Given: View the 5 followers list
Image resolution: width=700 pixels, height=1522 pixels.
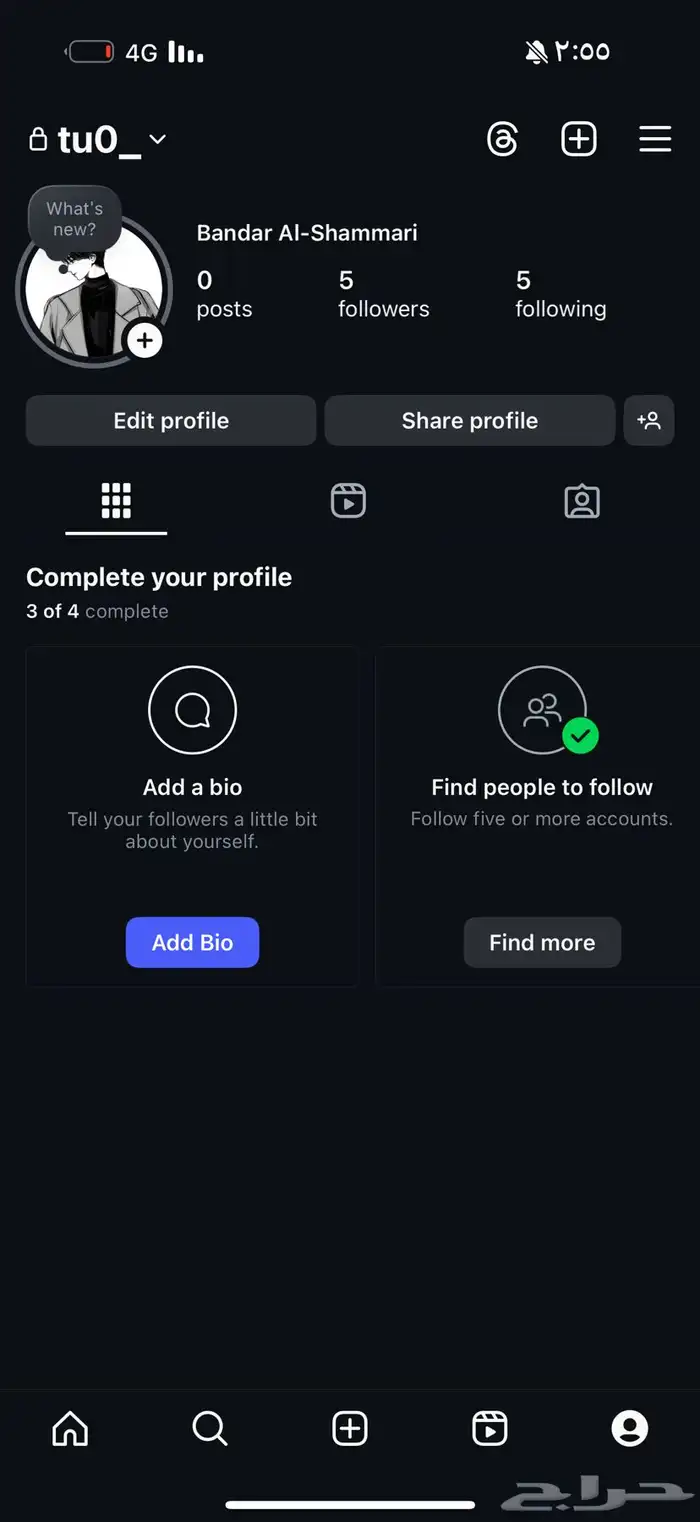Looking at the screenshot, I should point(383,294).
